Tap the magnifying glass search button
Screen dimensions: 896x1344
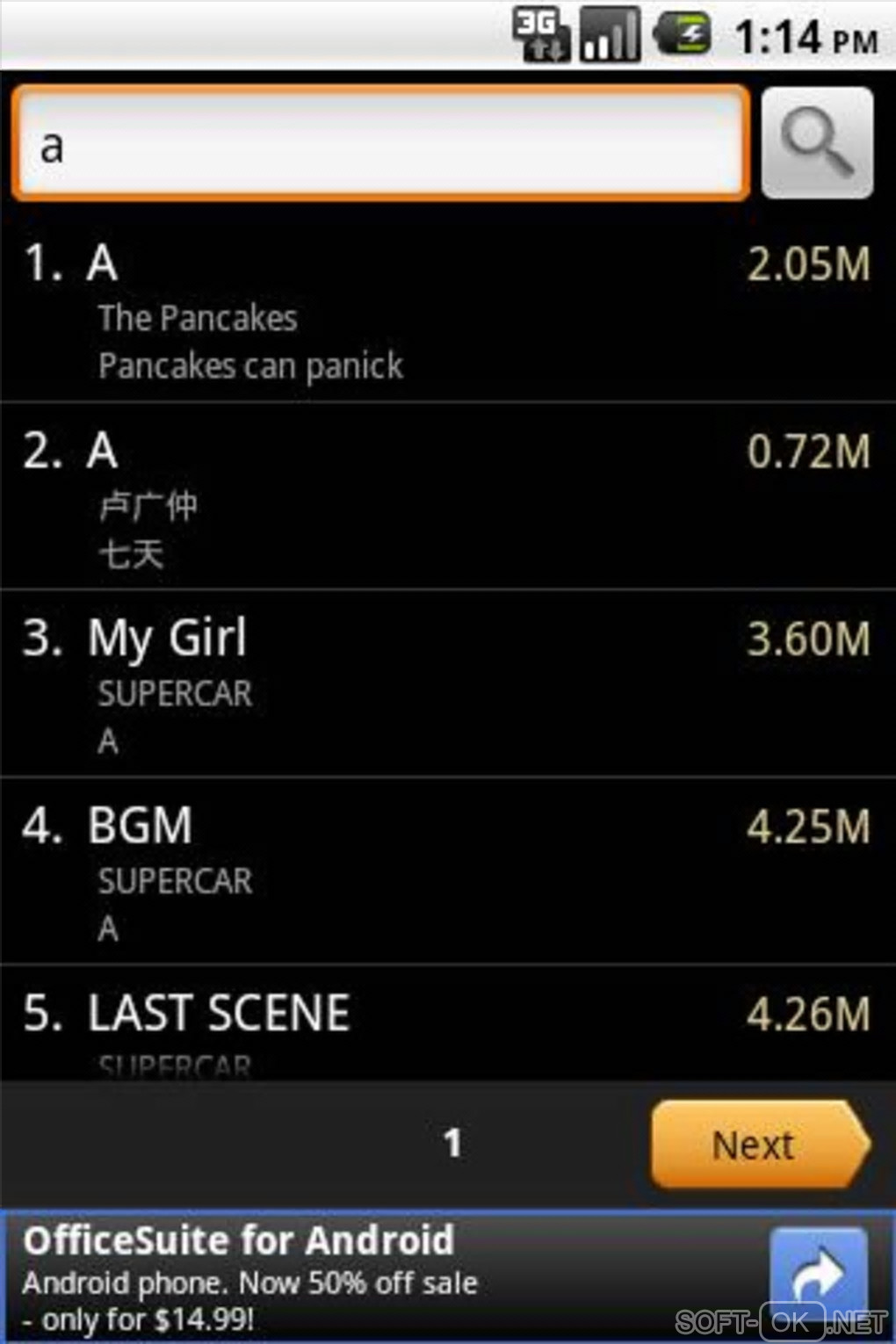coord(817,142)
